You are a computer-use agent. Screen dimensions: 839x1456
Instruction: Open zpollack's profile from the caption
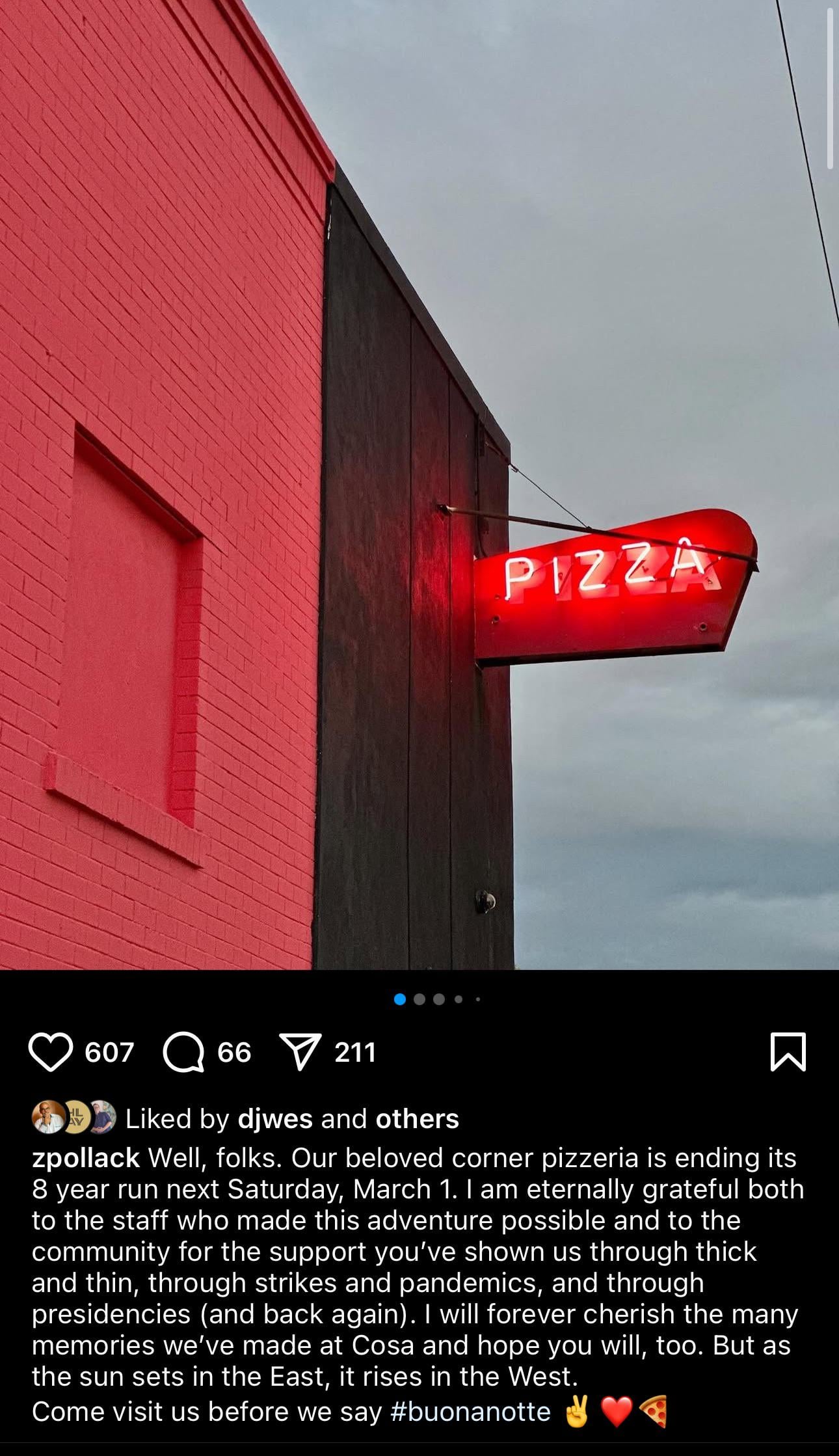[x=86, y=1158]
